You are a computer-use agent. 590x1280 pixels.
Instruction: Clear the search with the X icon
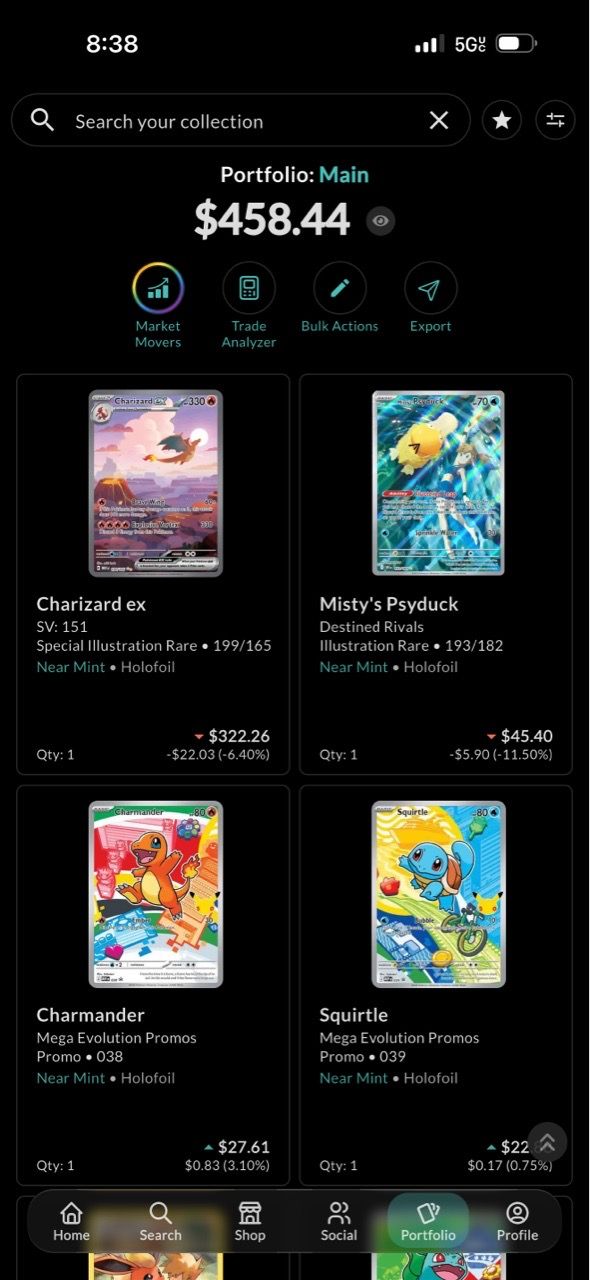tap(439, 121)
